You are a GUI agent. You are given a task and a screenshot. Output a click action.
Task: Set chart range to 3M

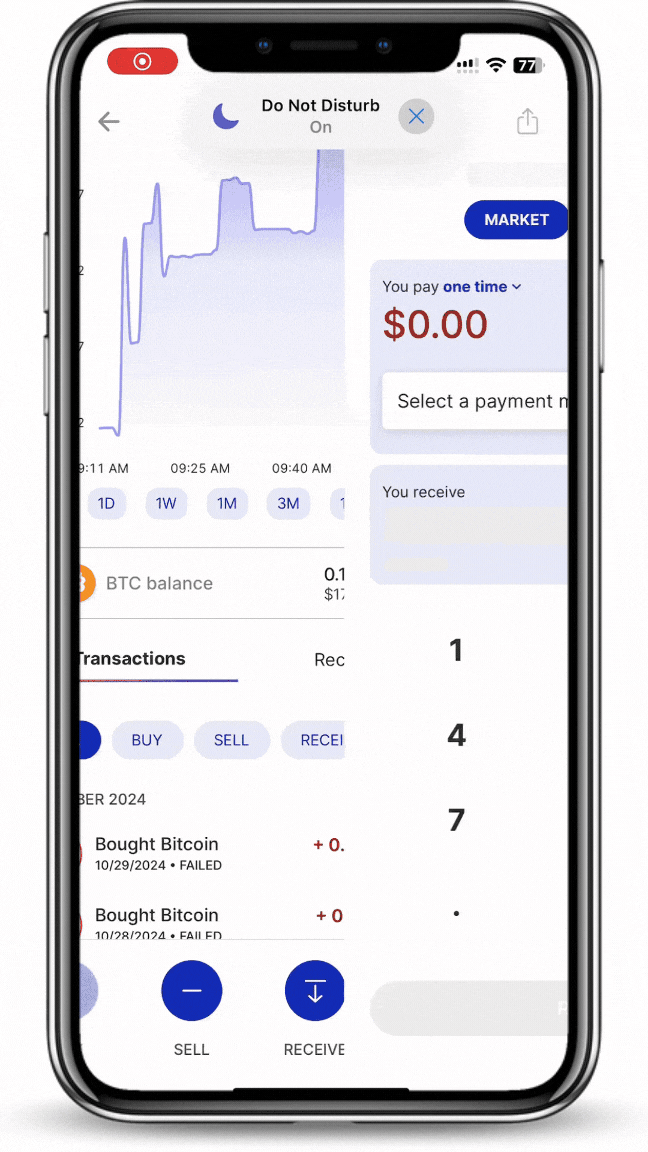click(288, 503)
